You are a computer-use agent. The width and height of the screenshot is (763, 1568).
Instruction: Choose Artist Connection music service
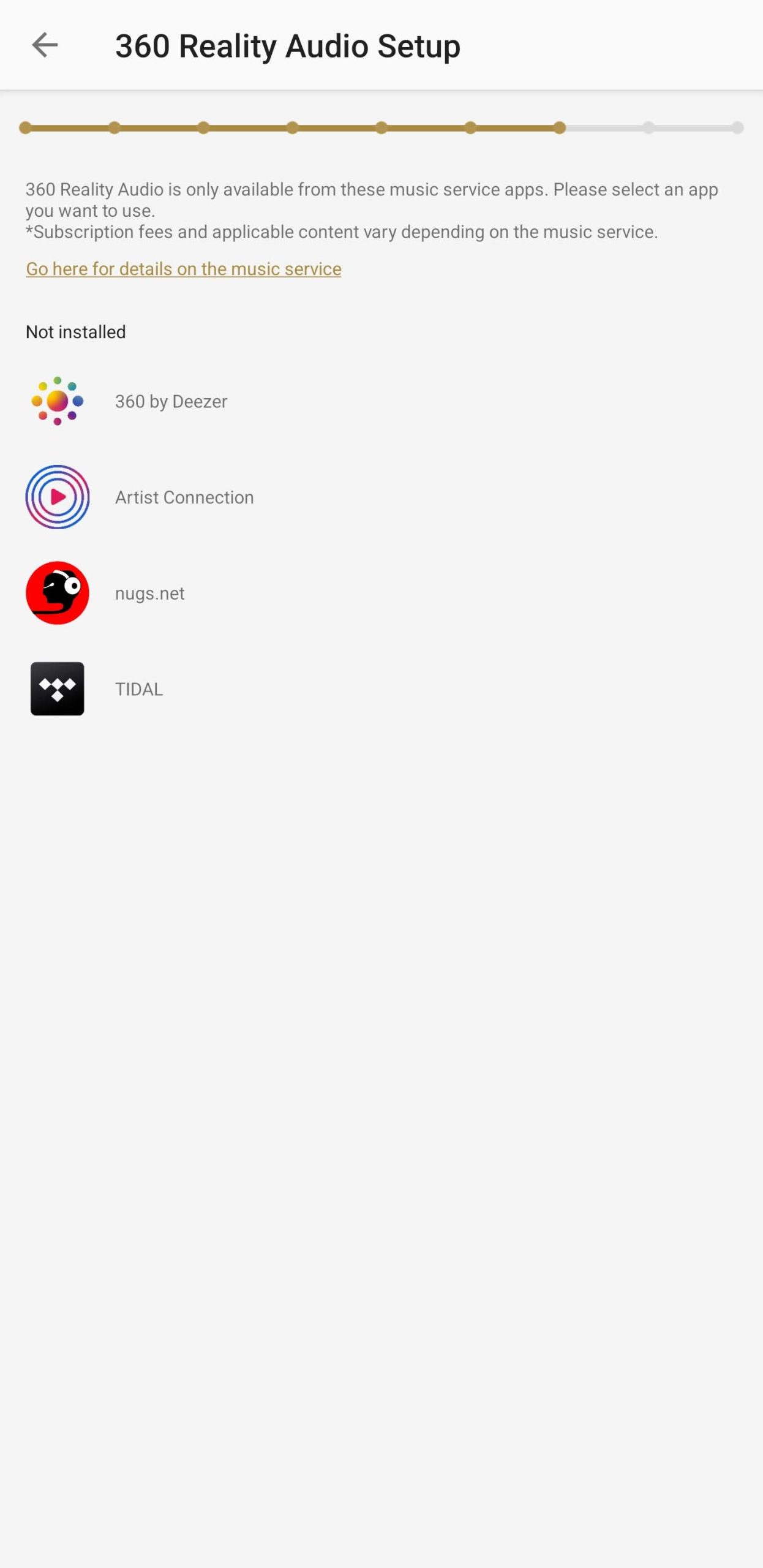(184, 497)
